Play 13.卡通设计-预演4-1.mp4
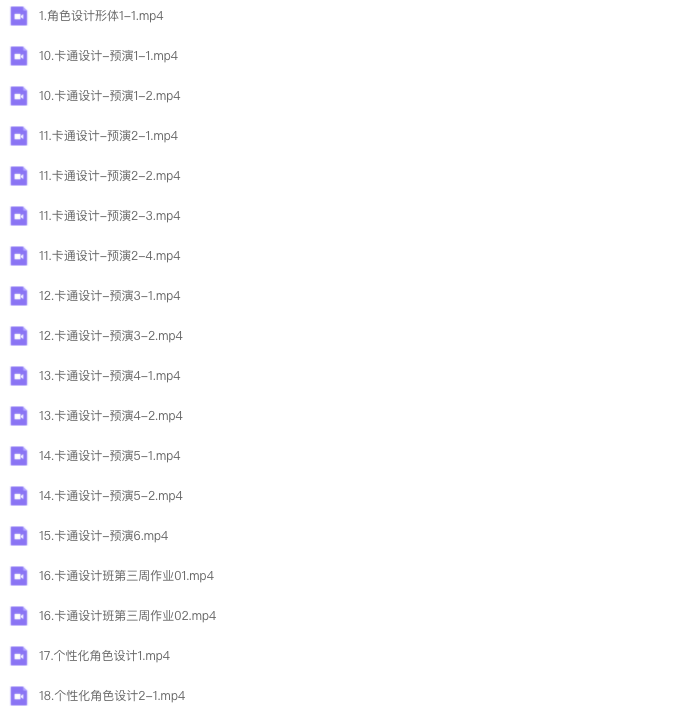This screenshot has width=694, height=710. point(109,376)
